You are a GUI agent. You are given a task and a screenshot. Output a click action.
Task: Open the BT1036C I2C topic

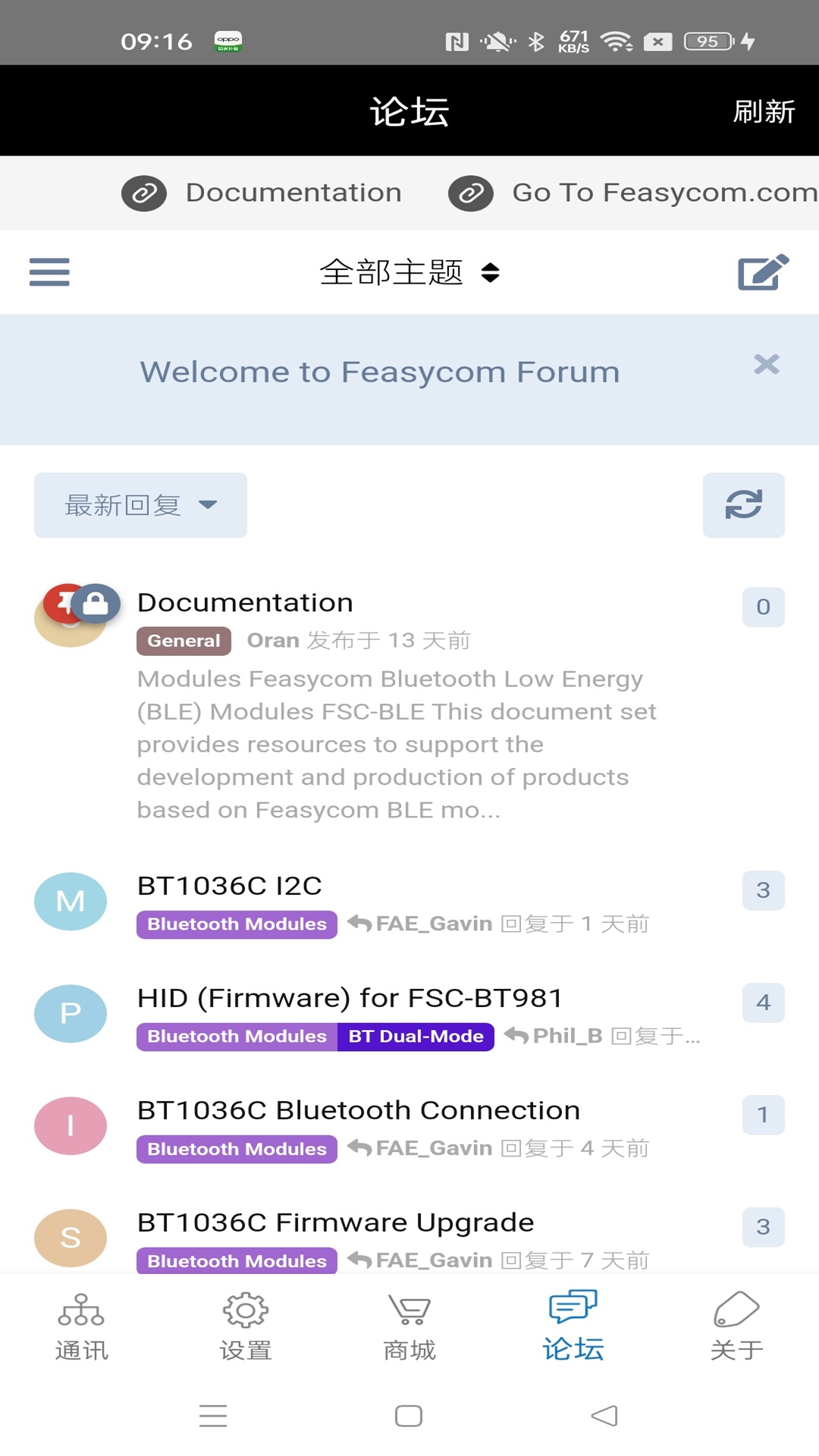(x=229, y=885)
